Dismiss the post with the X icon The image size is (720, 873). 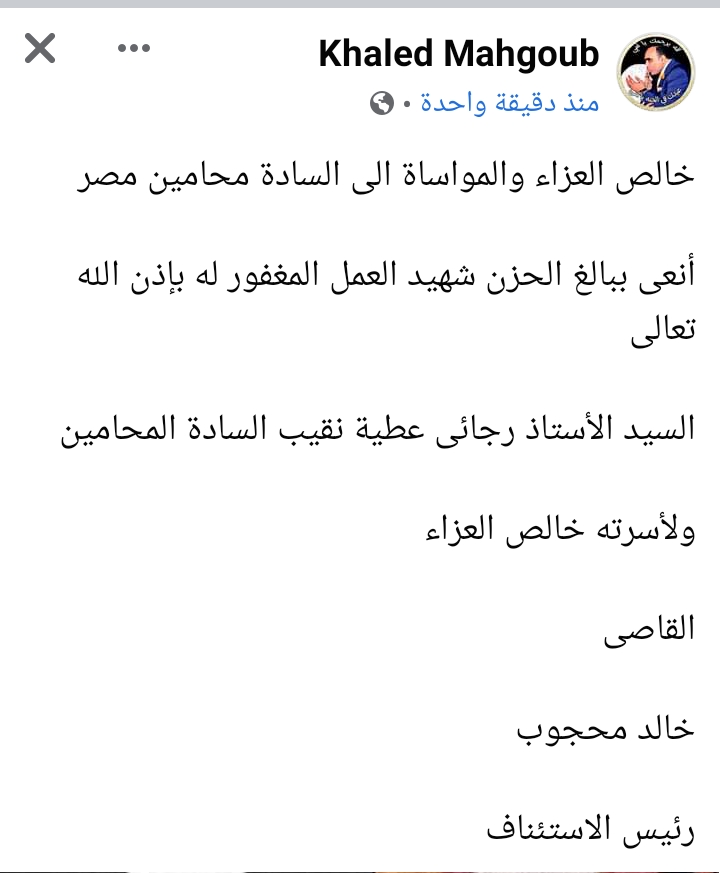tap(40, 49)
